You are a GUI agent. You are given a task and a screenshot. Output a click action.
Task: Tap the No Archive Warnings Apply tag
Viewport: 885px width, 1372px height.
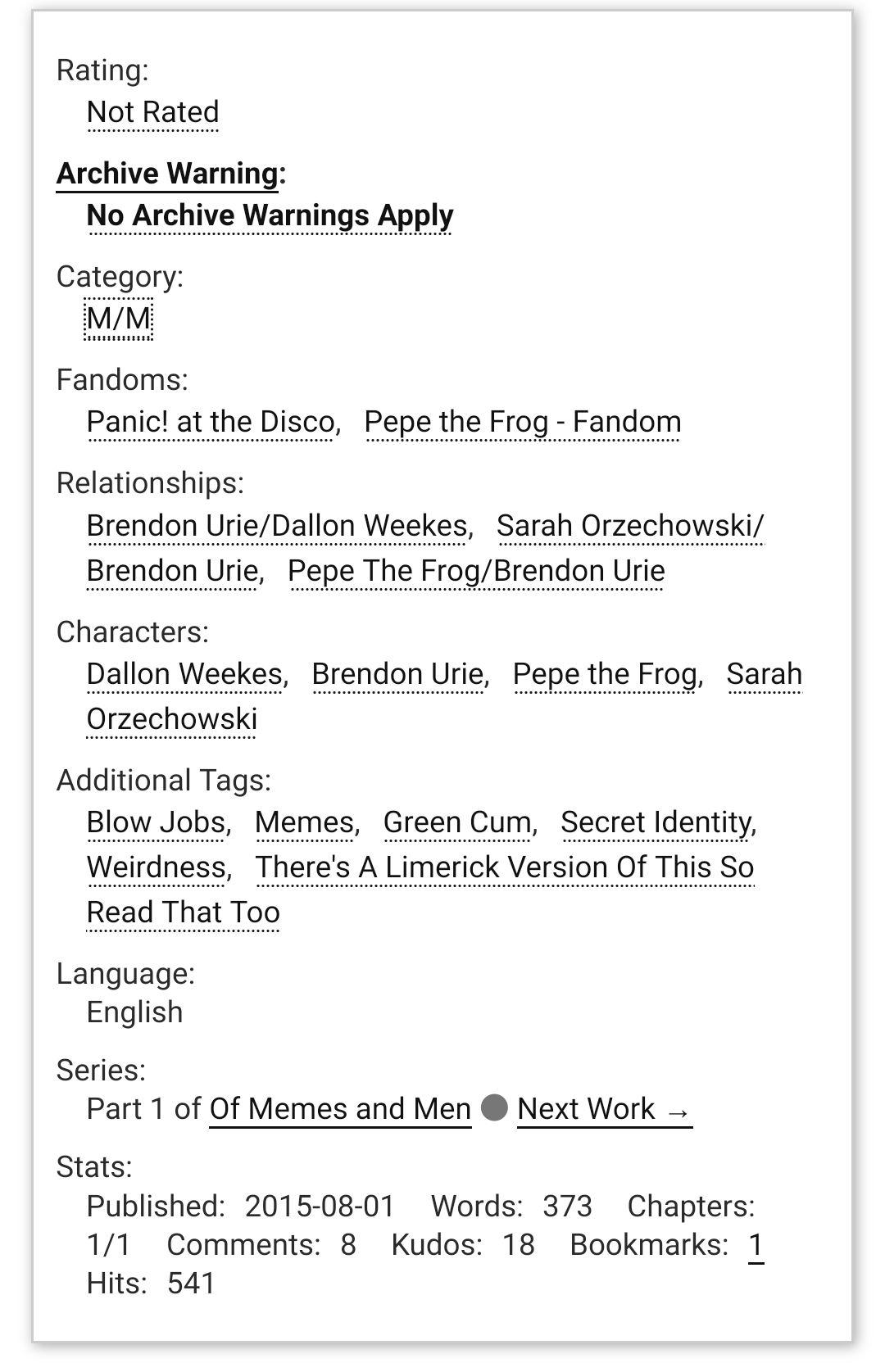[270, 215]
